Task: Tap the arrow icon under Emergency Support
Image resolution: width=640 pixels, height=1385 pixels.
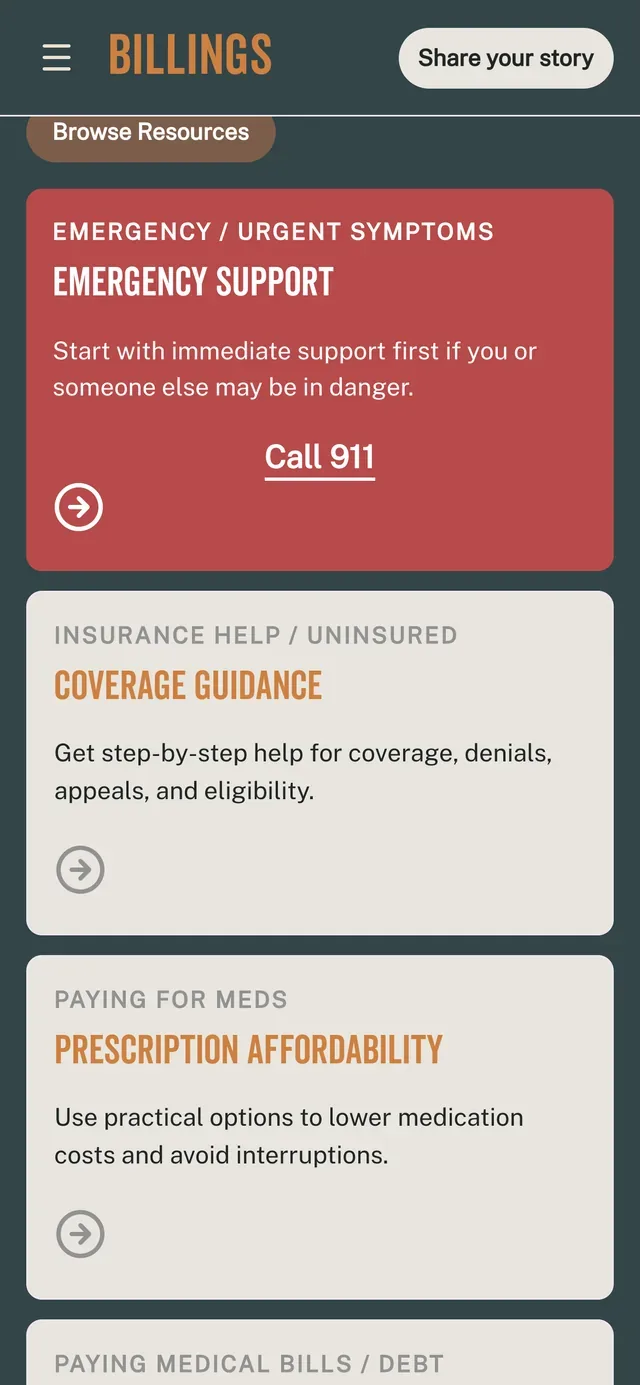Action: (79, 508)
